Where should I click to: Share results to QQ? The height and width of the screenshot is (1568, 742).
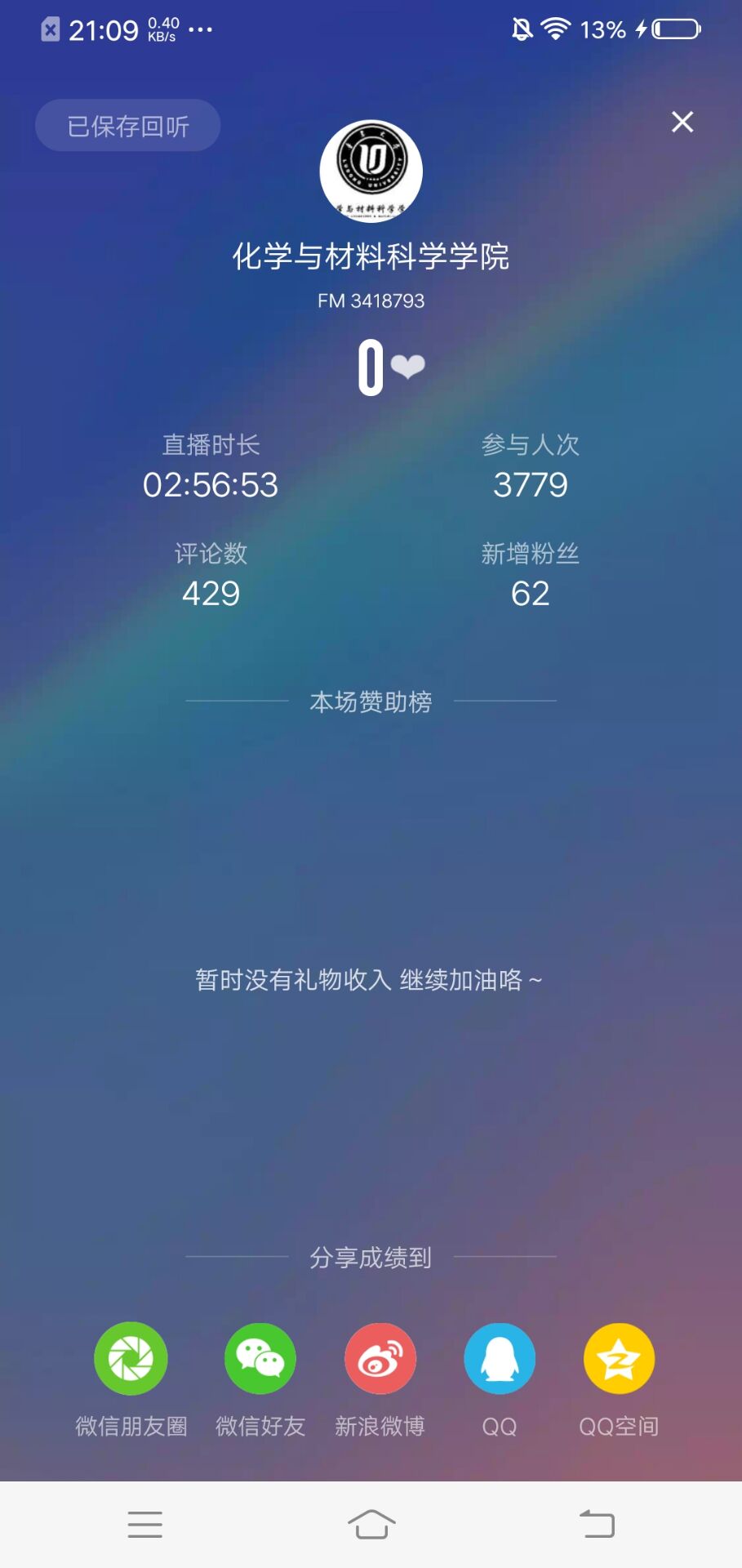(500, 1359)
